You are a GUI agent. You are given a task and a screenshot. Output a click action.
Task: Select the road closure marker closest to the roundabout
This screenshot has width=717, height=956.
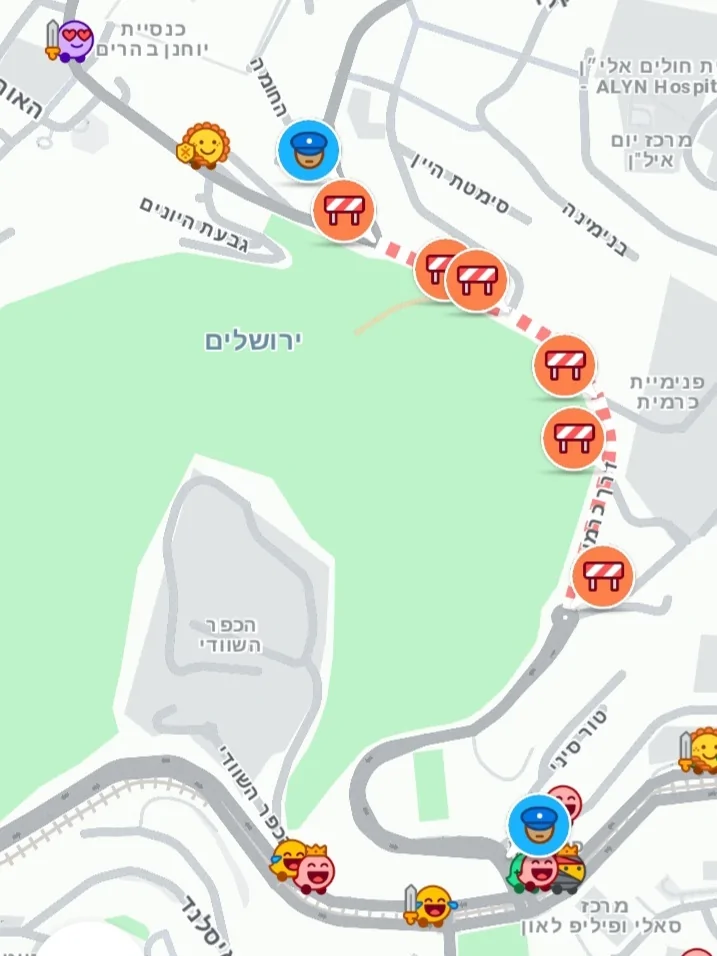603,576
